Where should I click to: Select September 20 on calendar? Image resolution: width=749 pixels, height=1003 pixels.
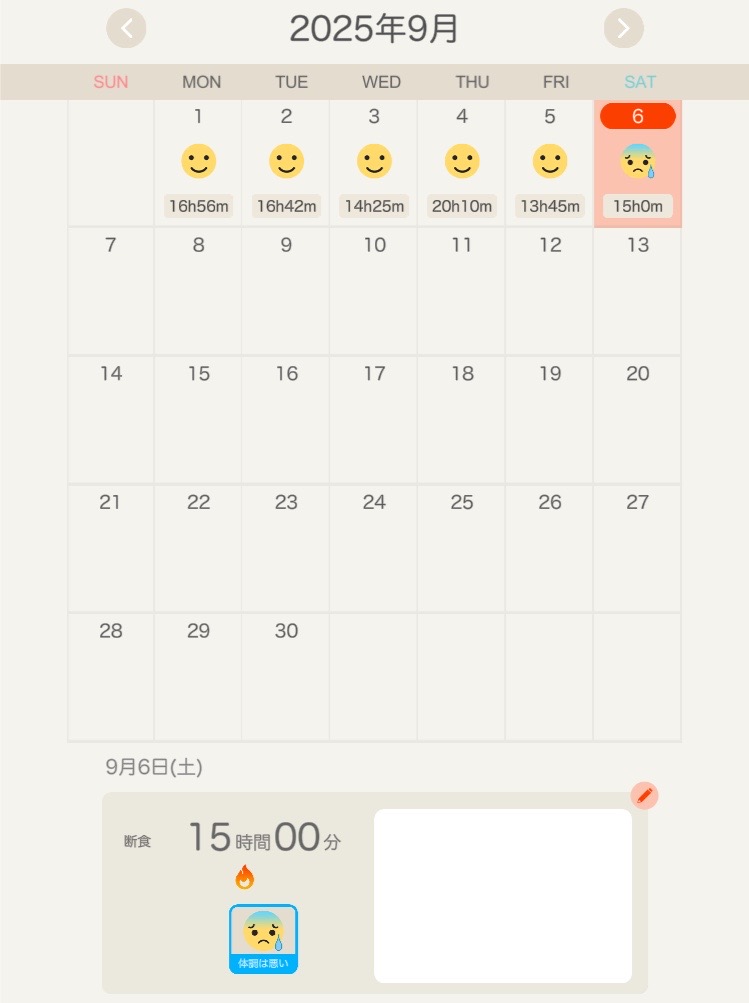click(638, 419)
